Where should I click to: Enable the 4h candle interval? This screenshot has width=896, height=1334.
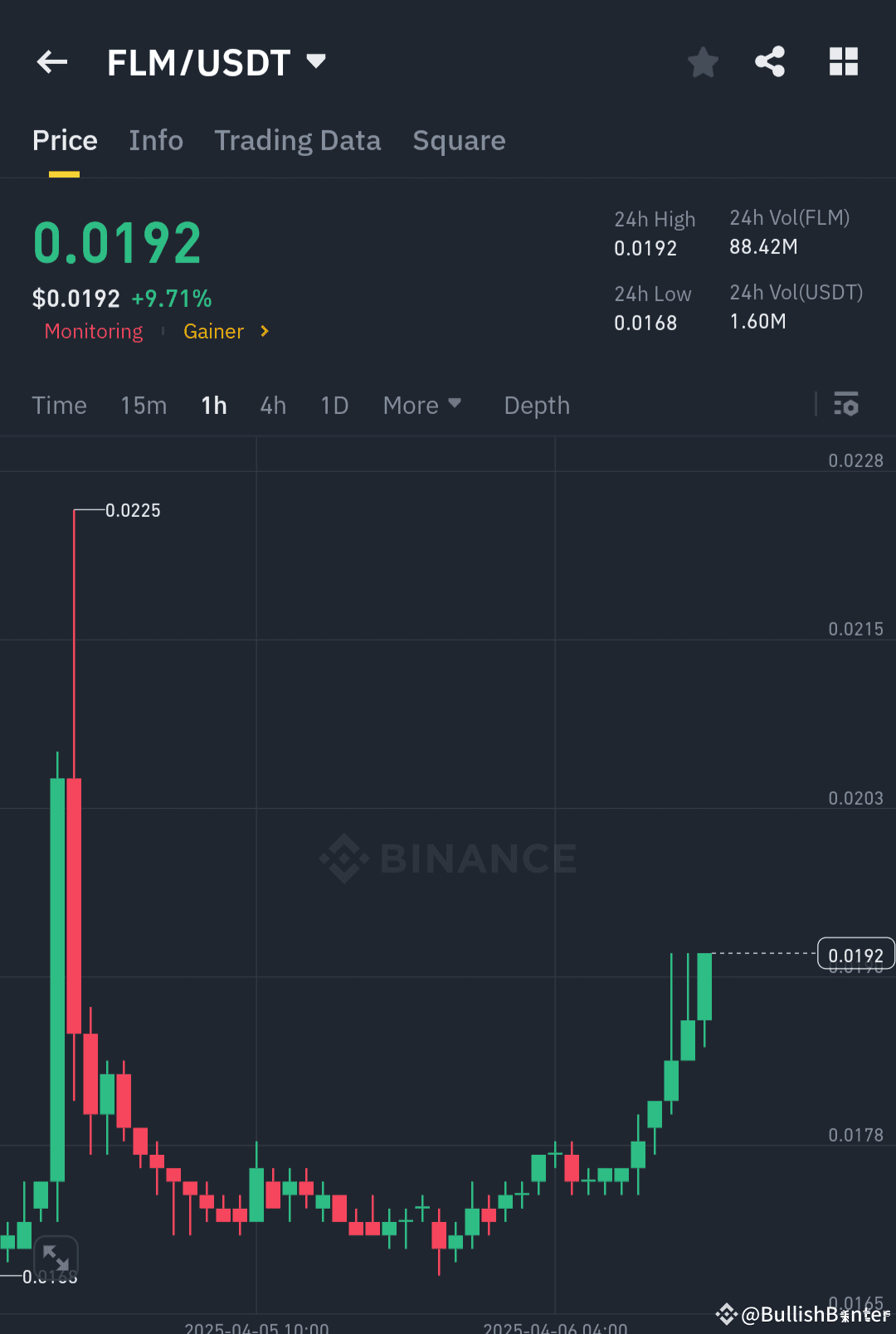click(x=272, y=406)
